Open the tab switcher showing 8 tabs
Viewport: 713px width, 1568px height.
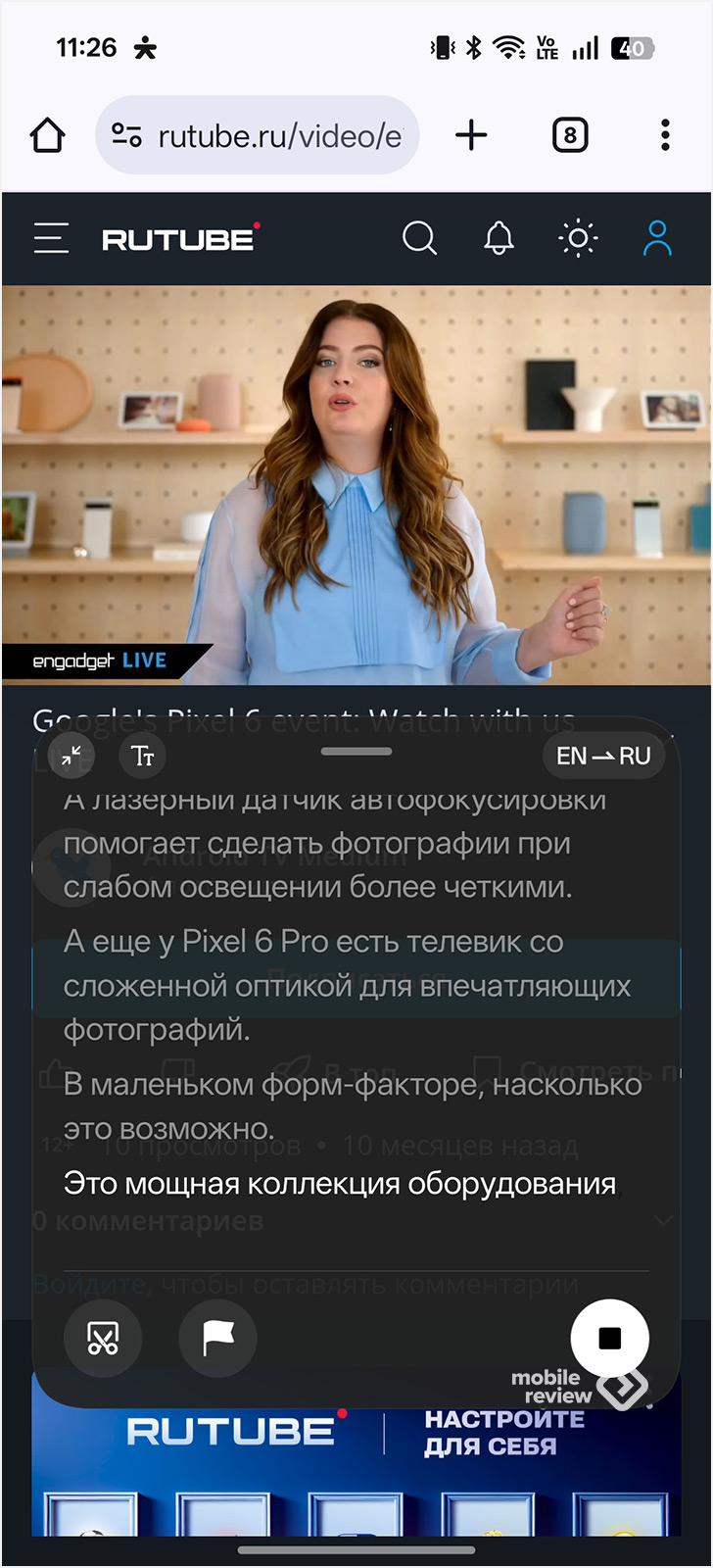click(x=570, y=135)
